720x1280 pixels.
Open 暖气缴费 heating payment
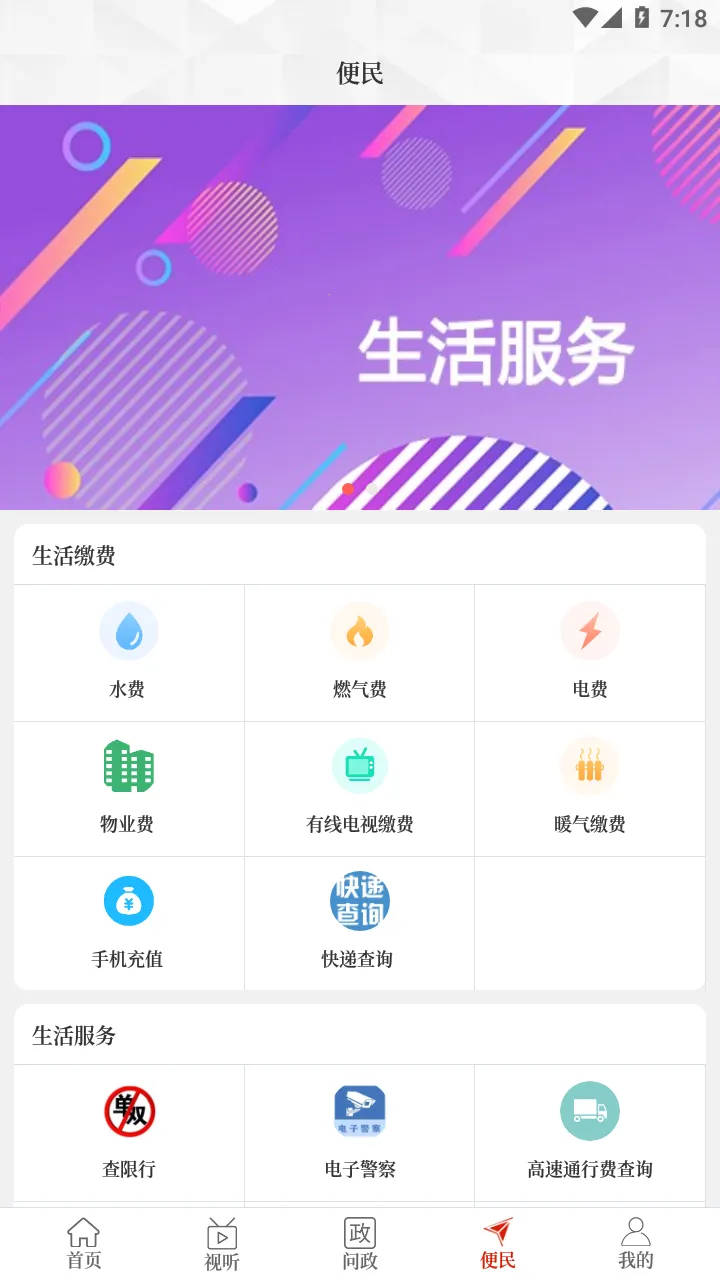[590, 788]
